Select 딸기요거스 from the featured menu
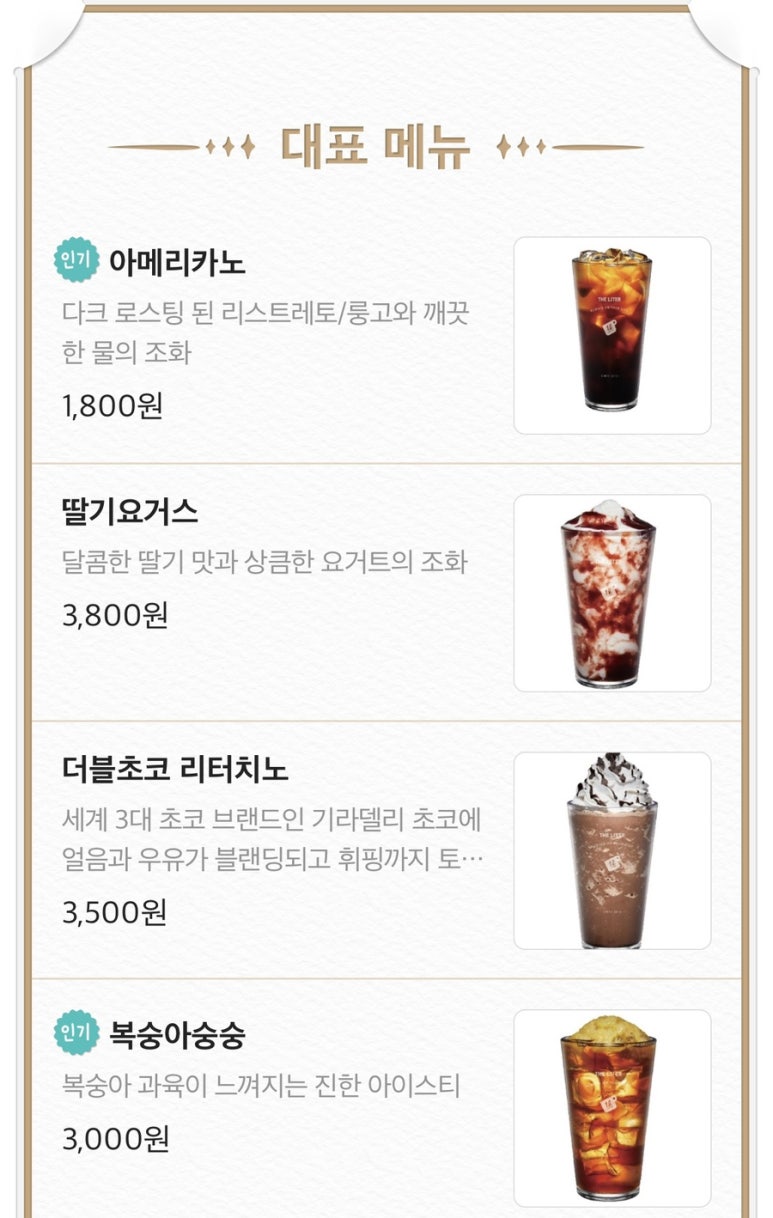The height and width of the screenshot is (1218, 773). [x=130, y=513]
